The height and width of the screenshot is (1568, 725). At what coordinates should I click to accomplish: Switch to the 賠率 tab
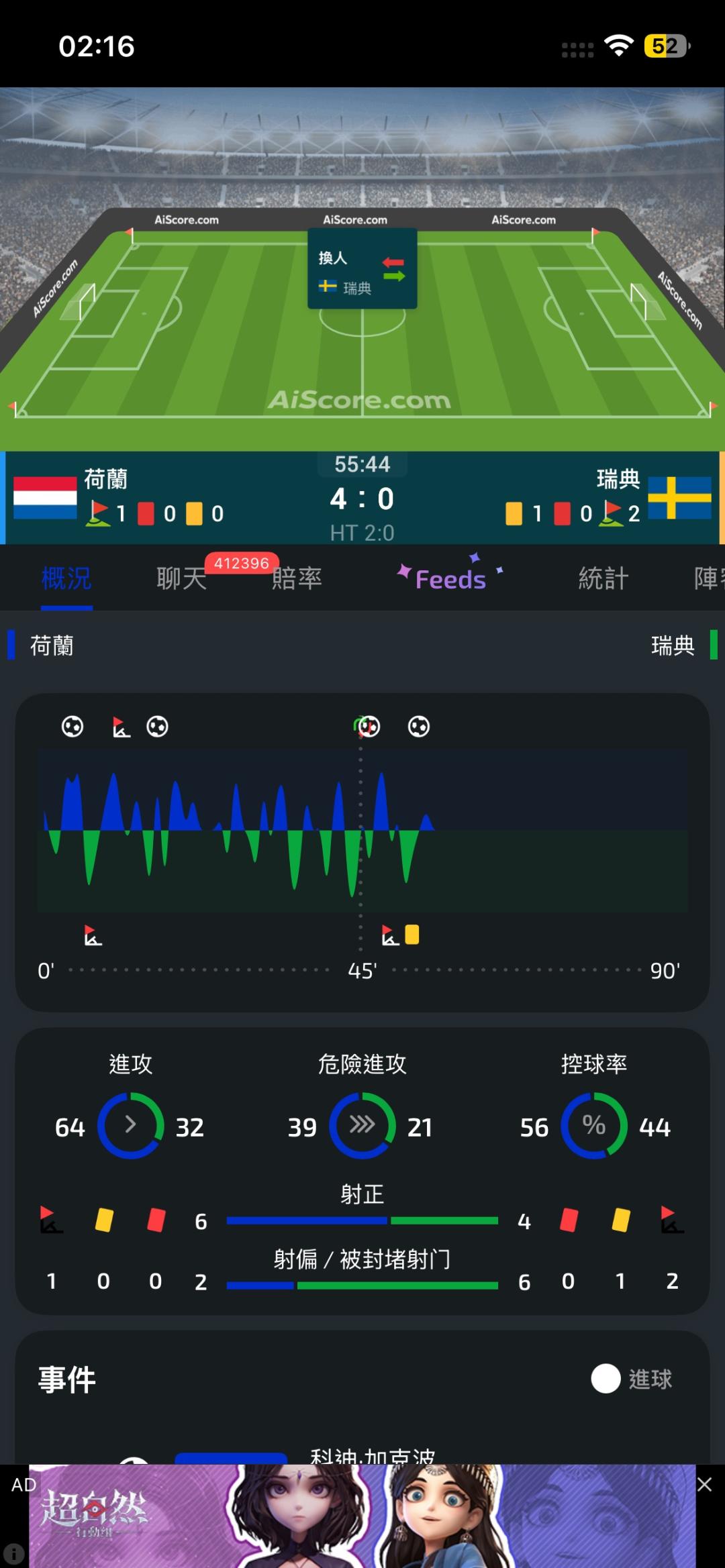click(x=297, y=578)
